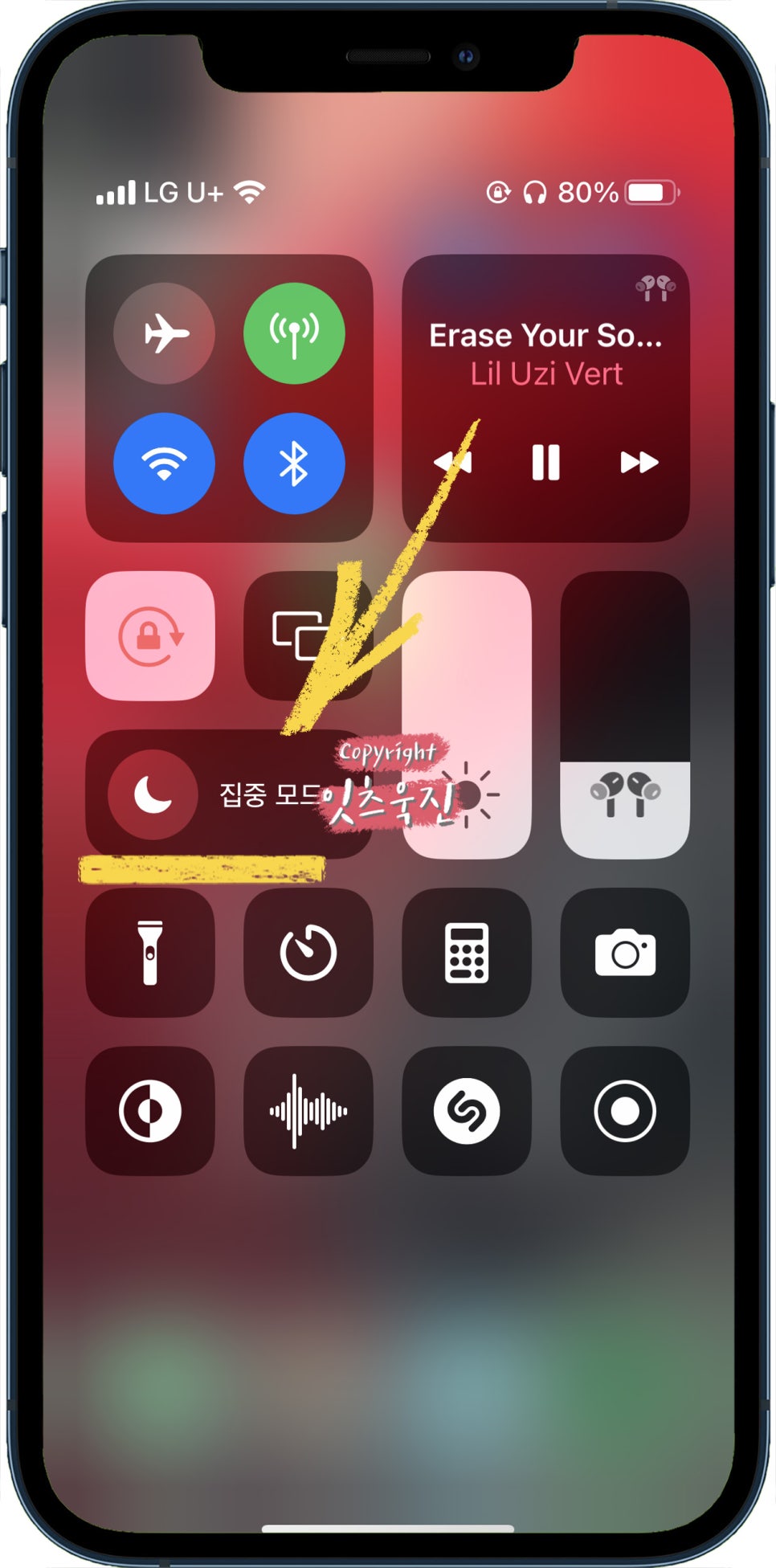Toggle the 집중 모드 focus button
Image resolution: width=776 pixels, height=1568 pixels.
coord(153,794)
